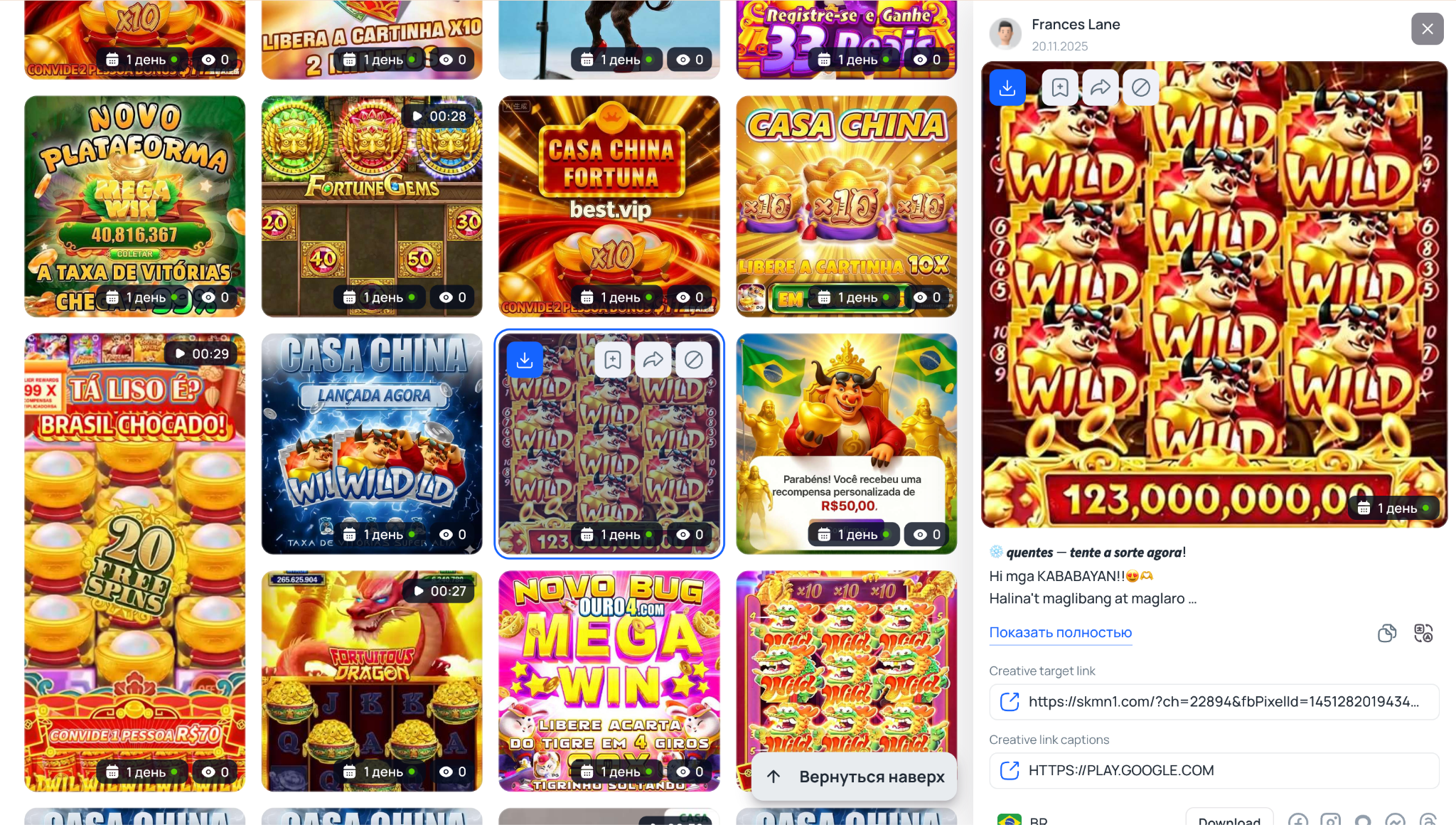
Task: Download the selected WILD slots tile
Action: click(x=525, y=360)
